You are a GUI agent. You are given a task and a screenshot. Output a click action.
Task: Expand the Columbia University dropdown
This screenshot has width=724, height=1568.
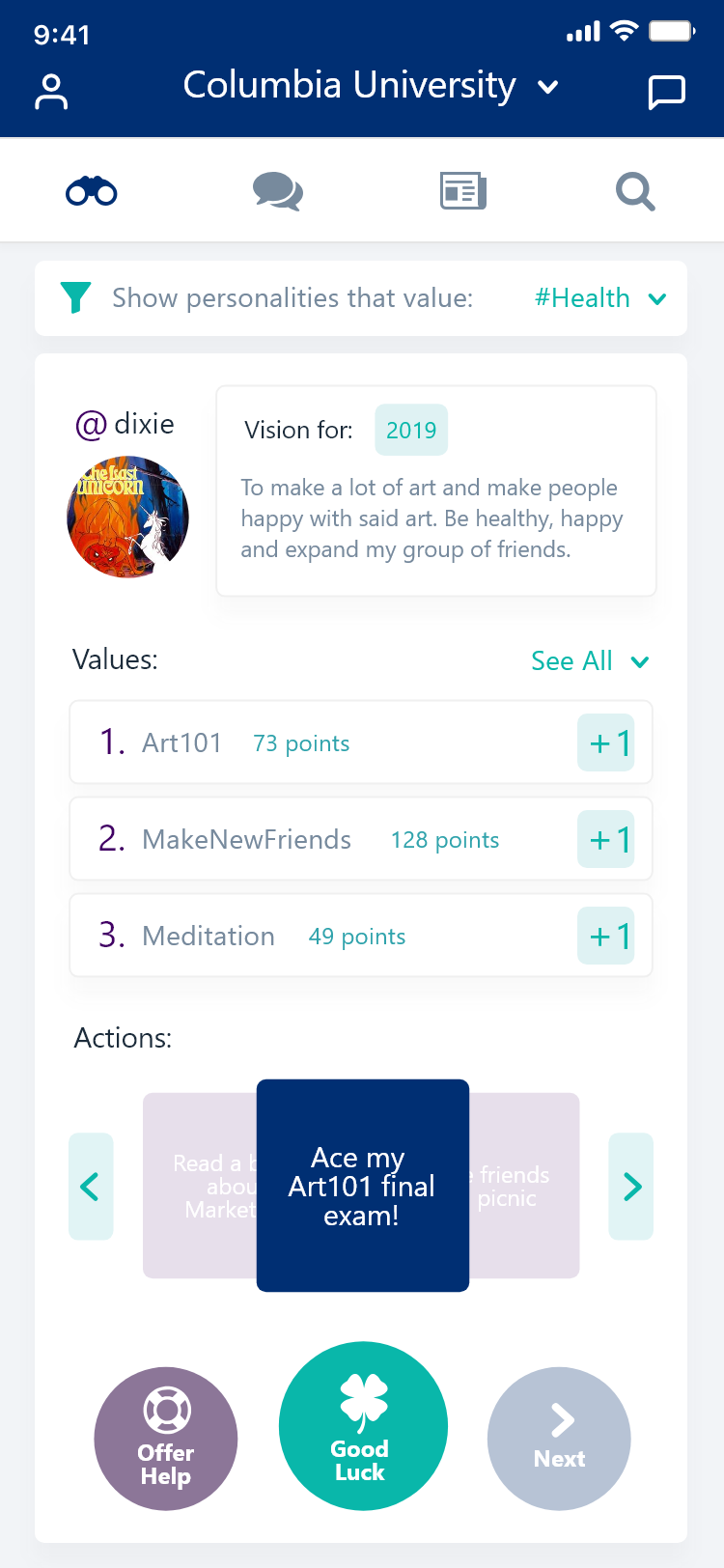(371, 86)
